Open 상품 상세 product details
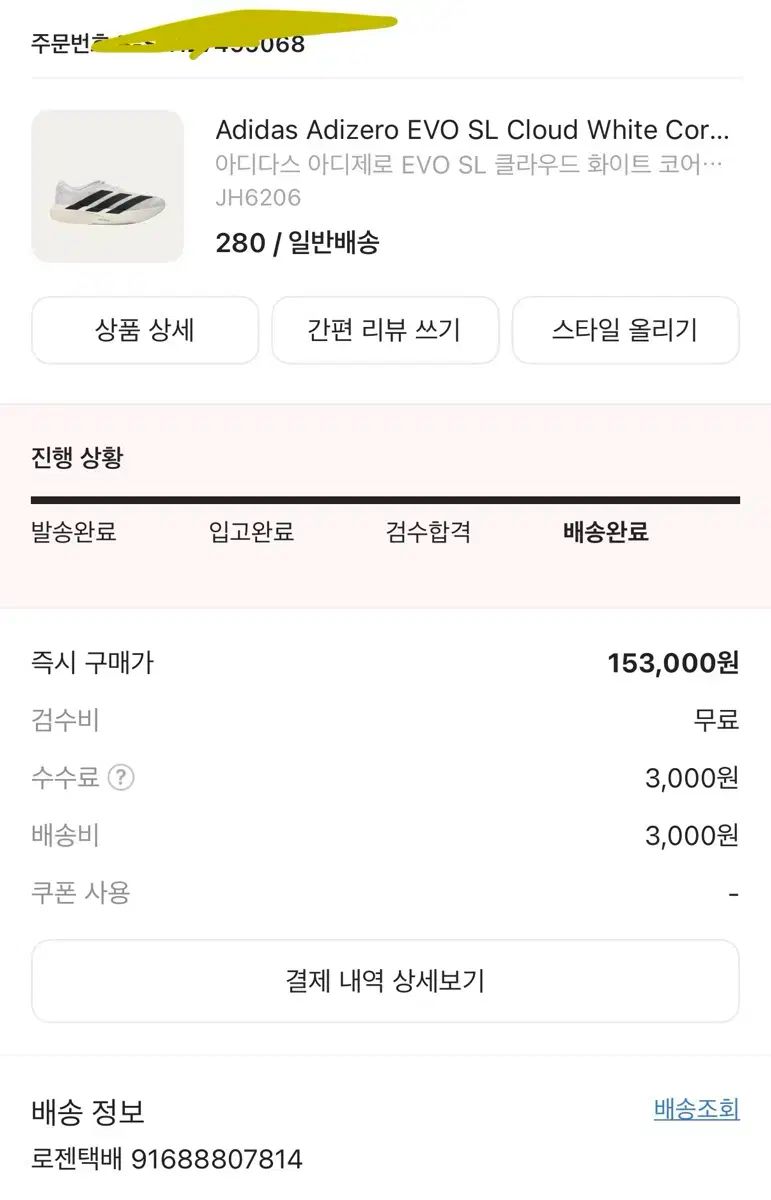771x1200 pixels. [145, 330]
